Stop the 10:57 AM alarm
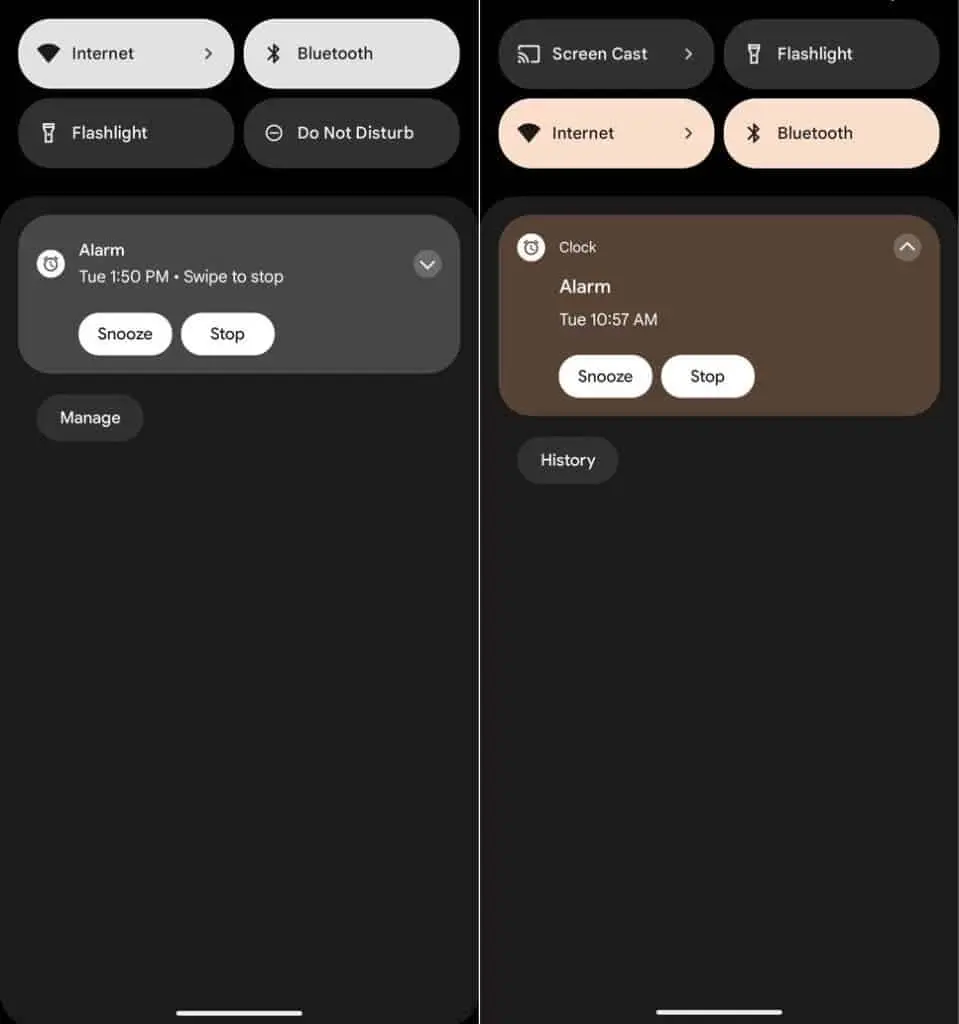Screen dimensions: 959x1024 click(x=707, y=377)
